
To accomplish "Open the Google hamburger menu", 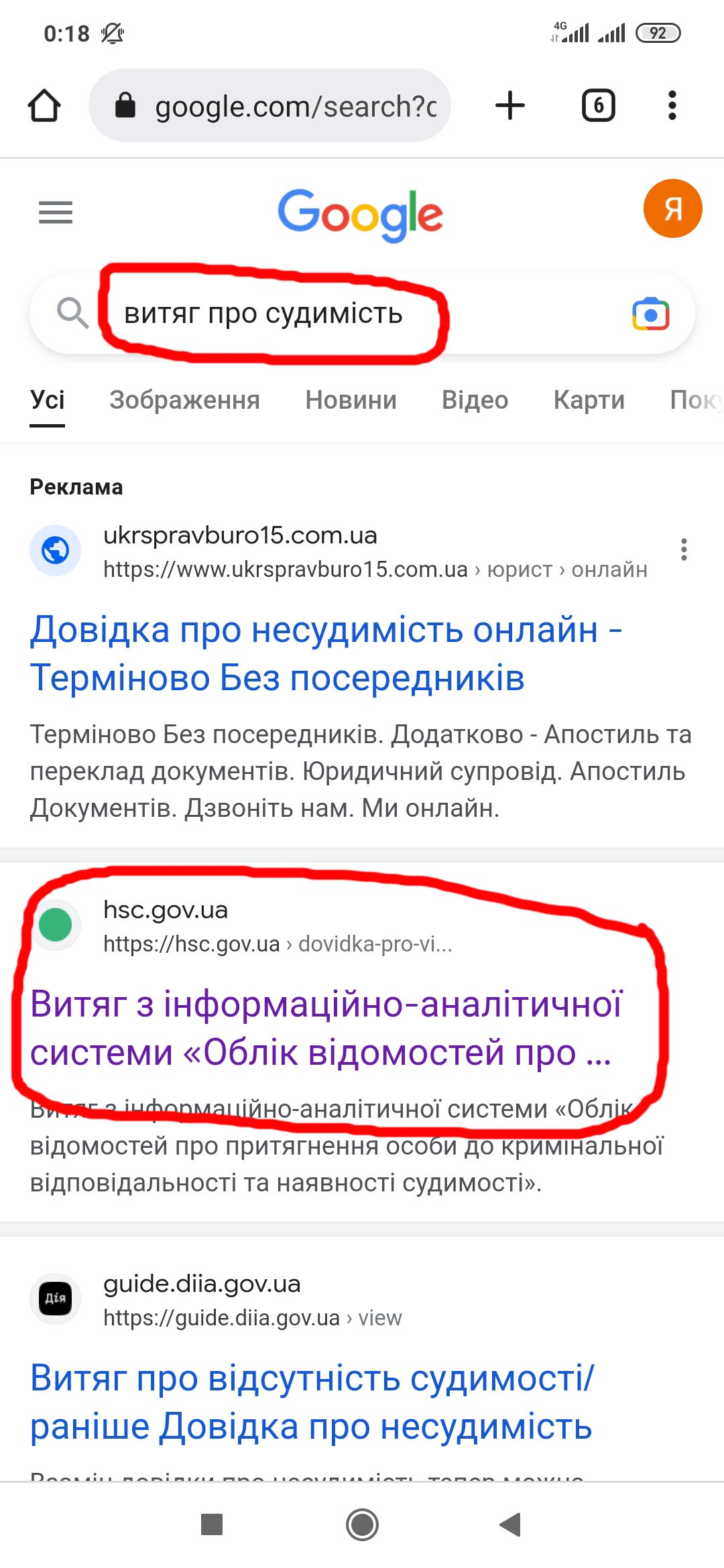I will [x=56, y=212].
